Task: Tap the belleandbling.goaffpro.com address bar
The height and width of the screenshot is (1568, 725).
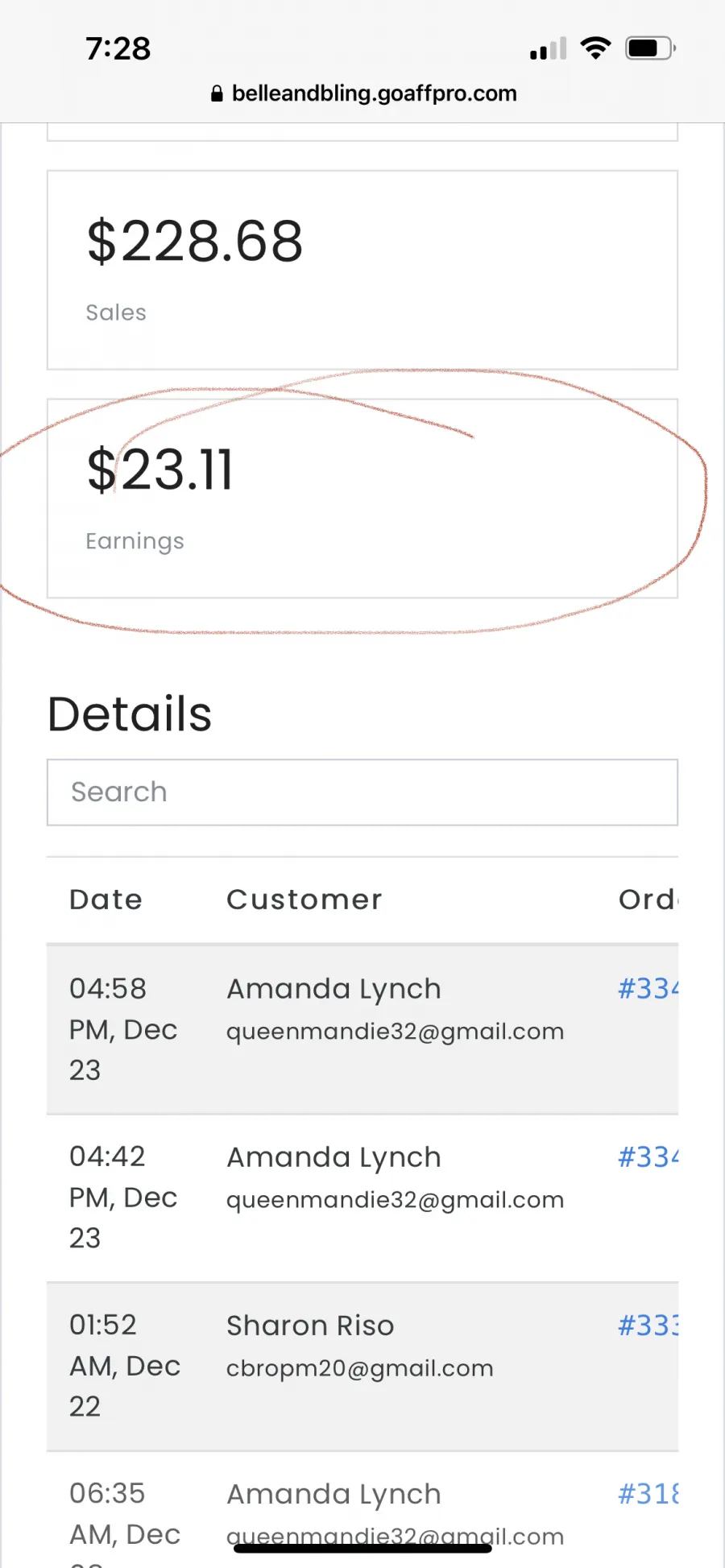Action: coord(363,93)
